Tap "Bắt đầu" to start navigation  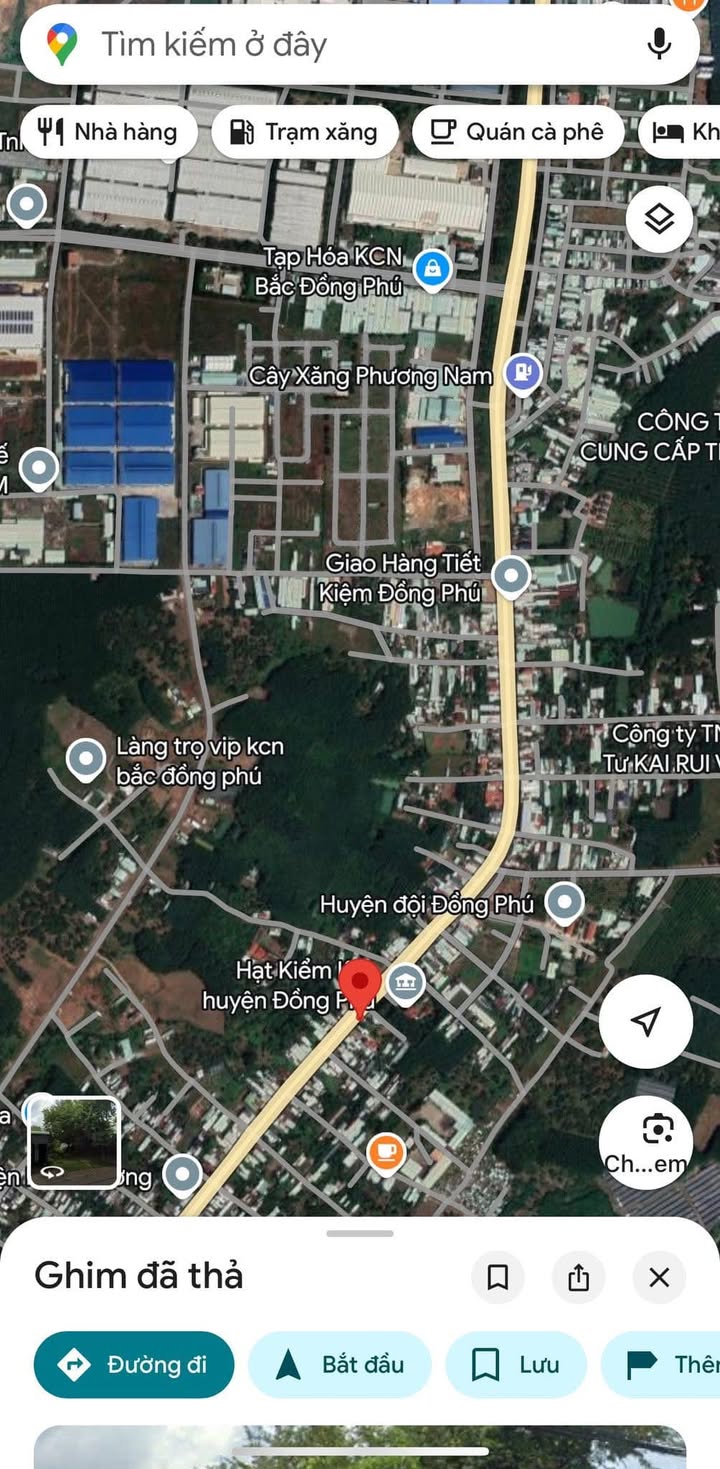pos(340,1365)
